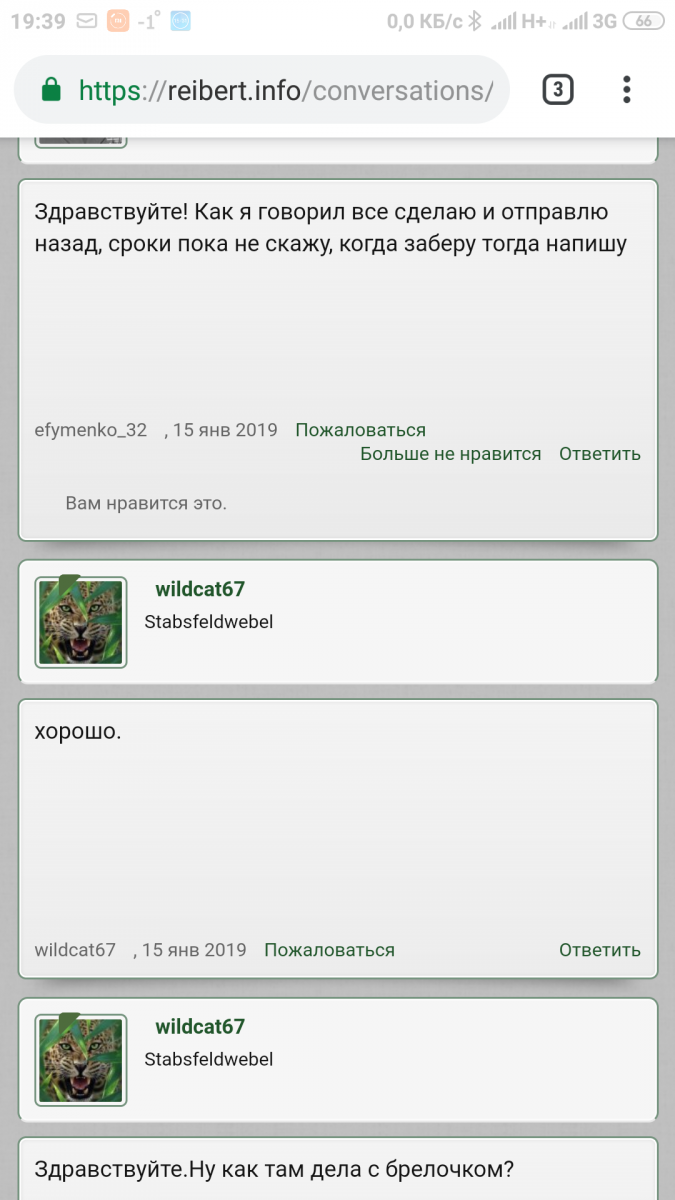Open the browser tab switcher showing 3
This screenshot has width=675, height=1200.
558,90
